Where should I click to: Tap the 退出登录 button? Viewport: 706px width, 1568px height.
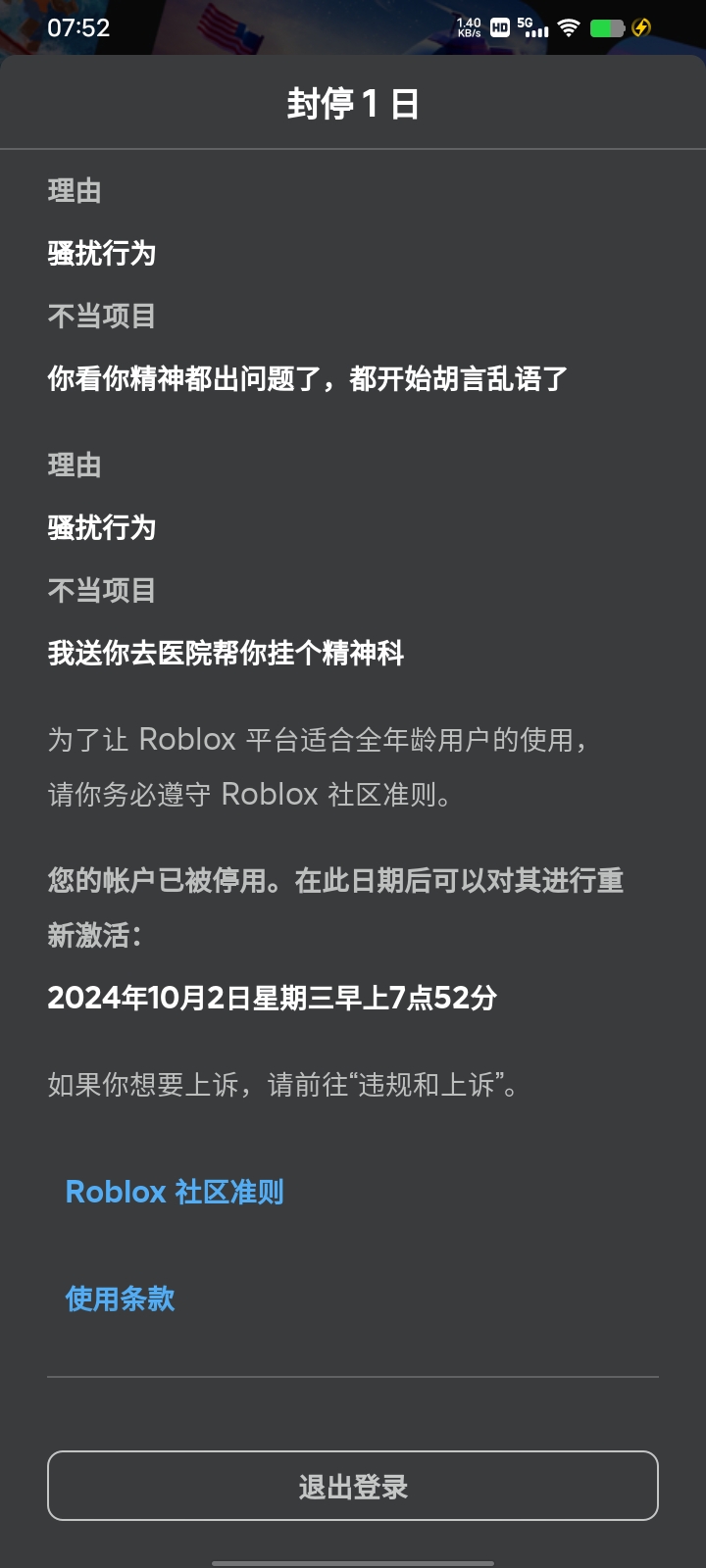coord(353,1486)
